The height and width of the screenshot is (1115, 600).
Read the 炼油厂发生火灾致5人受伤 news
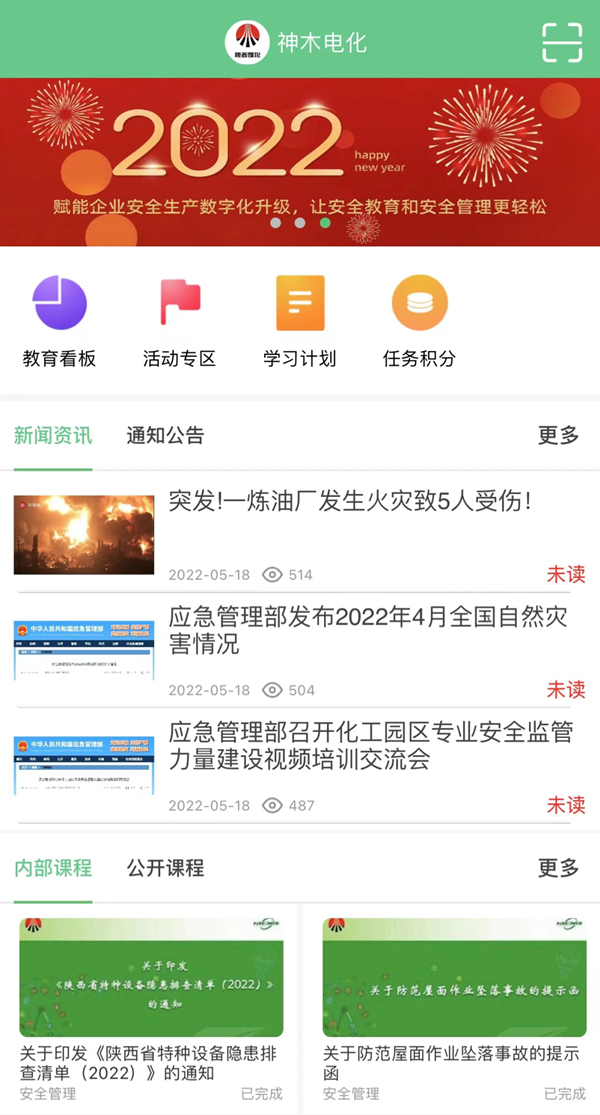pyautogui.click(x=350, y=502)
